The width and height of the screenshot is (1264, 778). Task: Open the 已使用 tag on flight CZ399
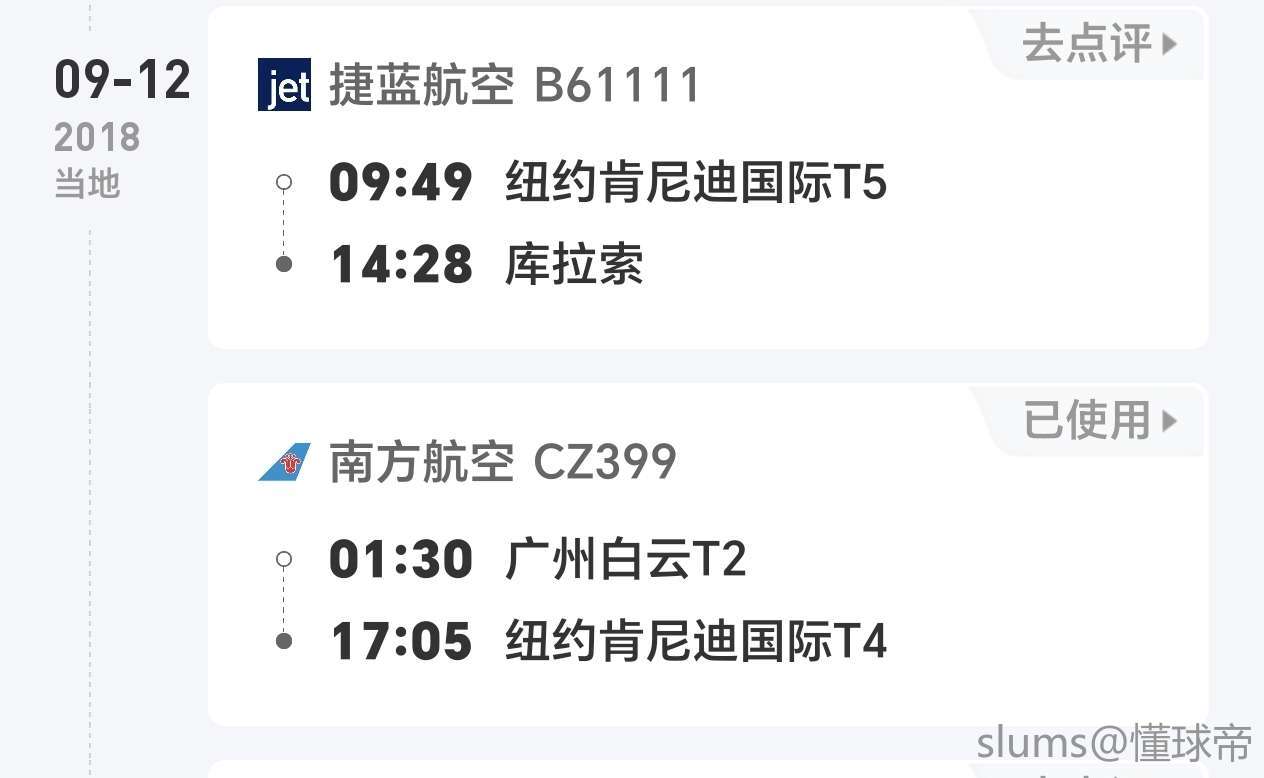pyautogui.click(x=1098, y=420)
